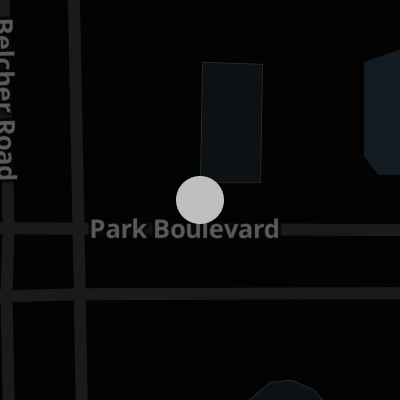Tap the gray location marker near Park Boulevard
The height and width of the screenshot is (400, 400).
200,200
